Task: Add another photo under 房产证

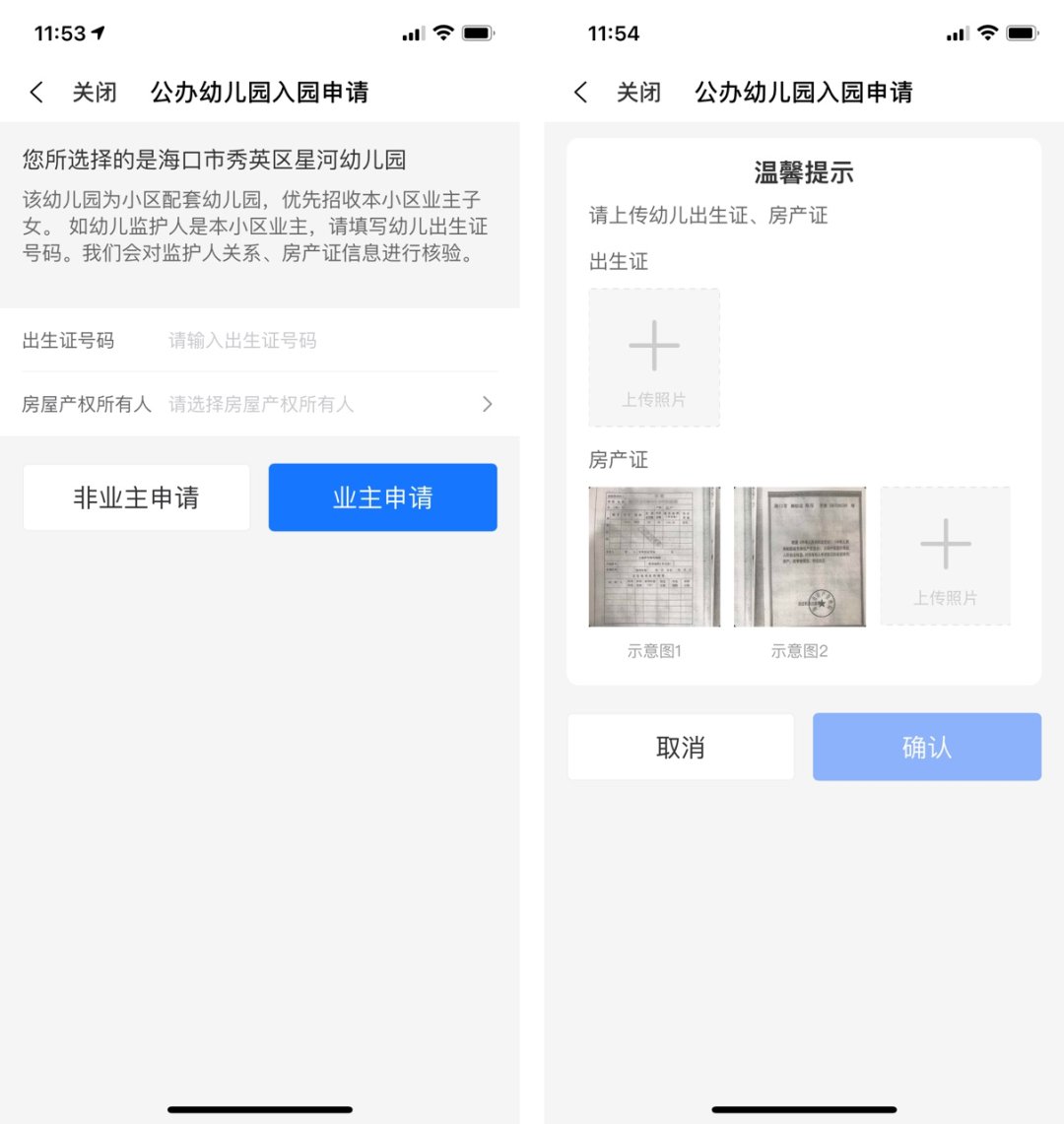Action: point(945,556)
